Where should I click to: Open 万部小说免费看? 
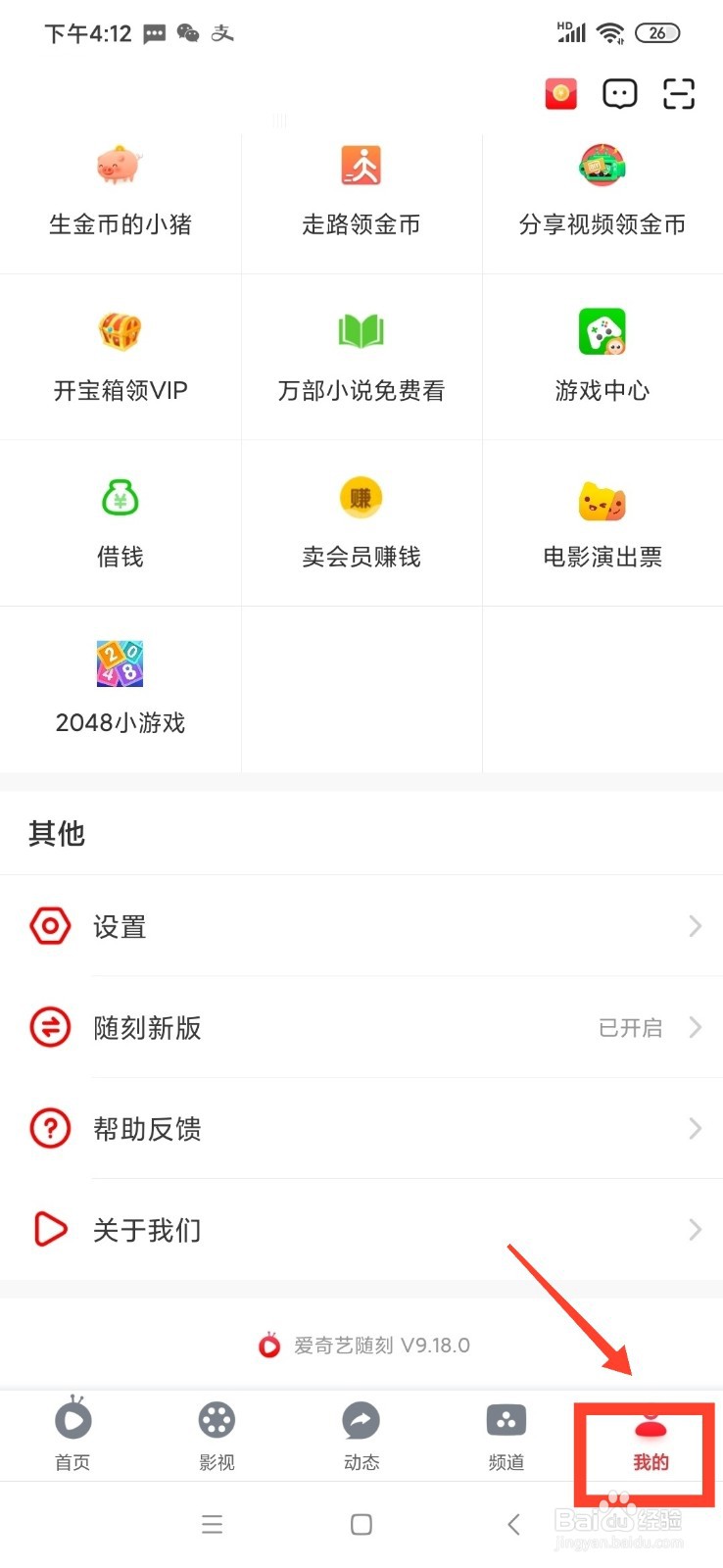pos(361,358)
